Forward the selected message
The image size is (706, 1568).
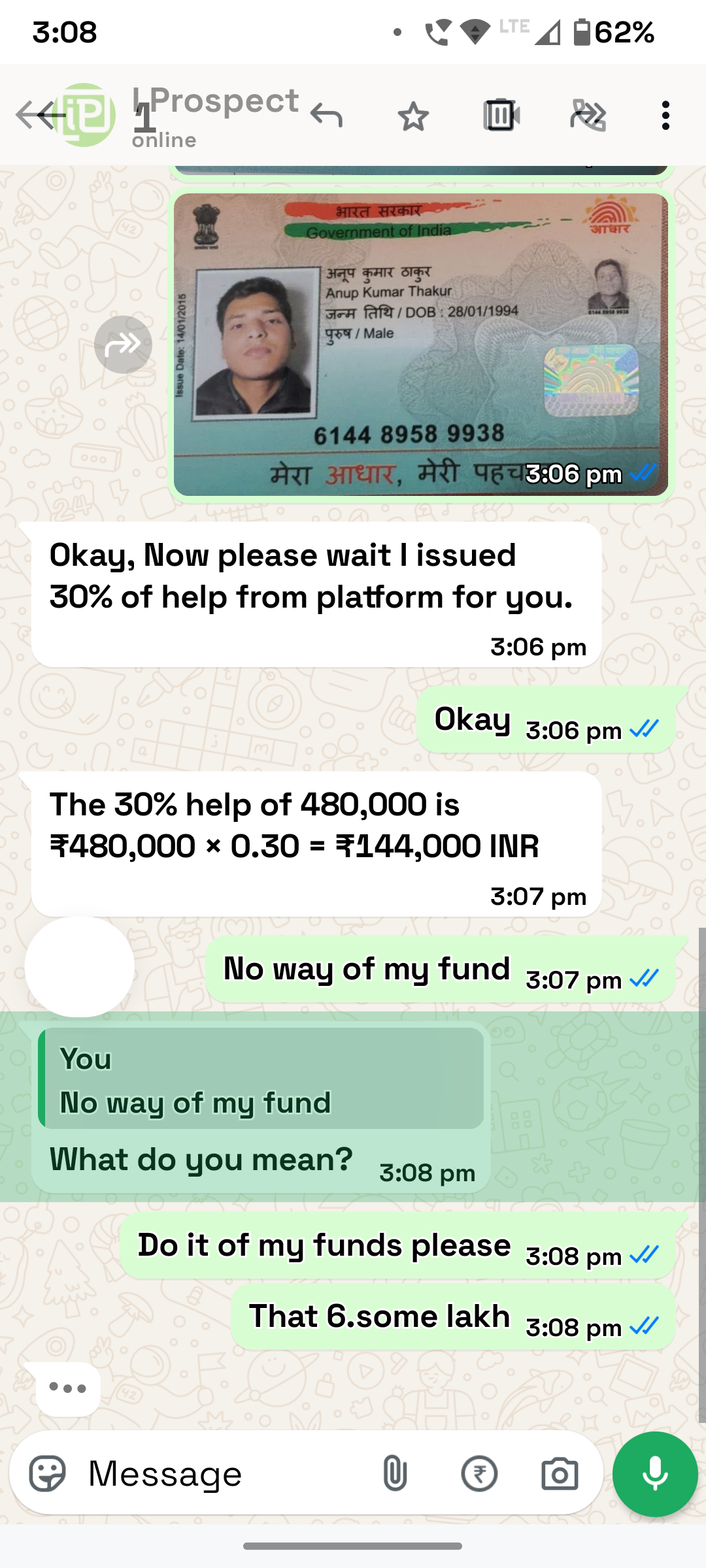[x=588, y=116]
